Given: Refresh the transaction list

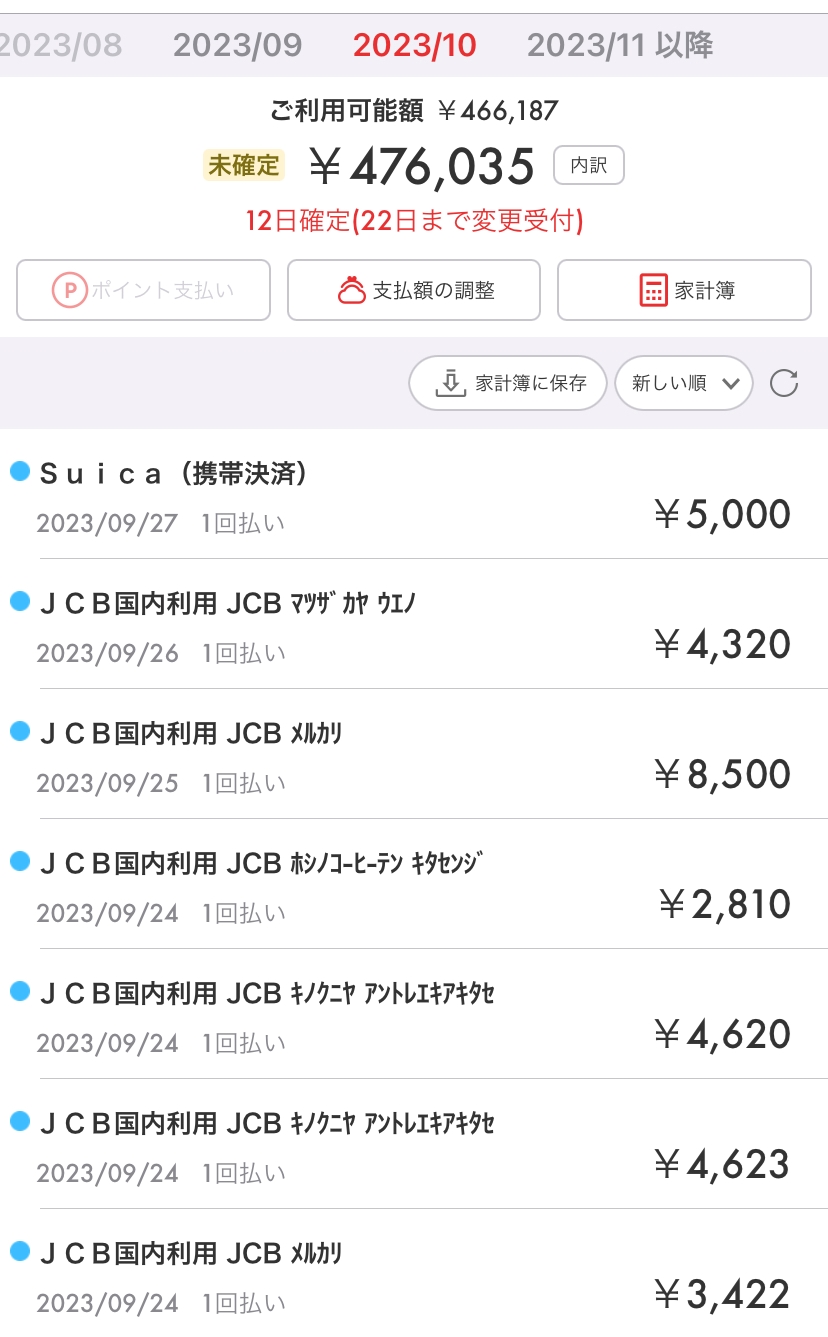Looking at the screenshot, I should click(784, 383).
